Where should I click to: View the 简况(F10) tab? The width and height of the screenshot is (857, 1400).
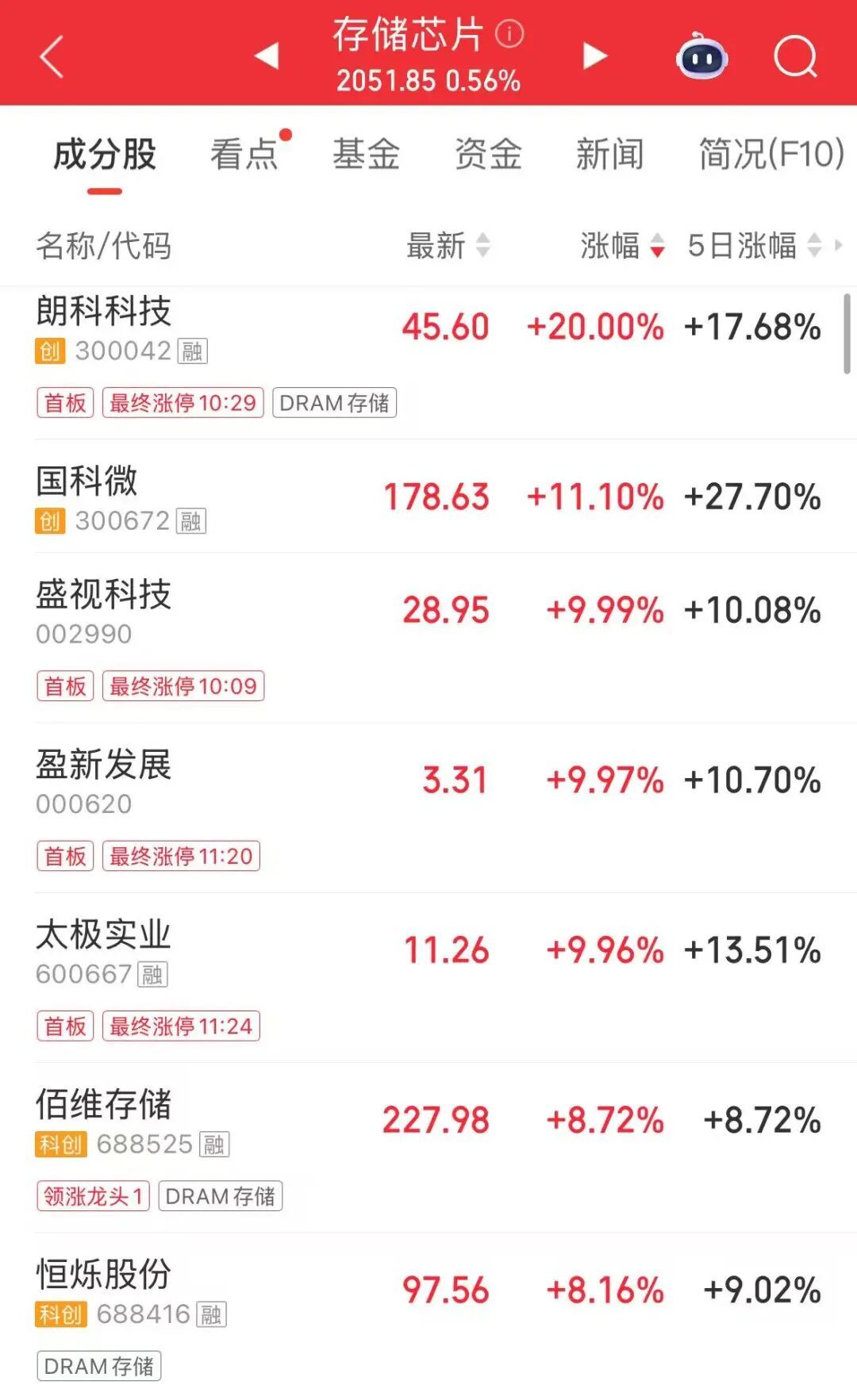point(771,155)
